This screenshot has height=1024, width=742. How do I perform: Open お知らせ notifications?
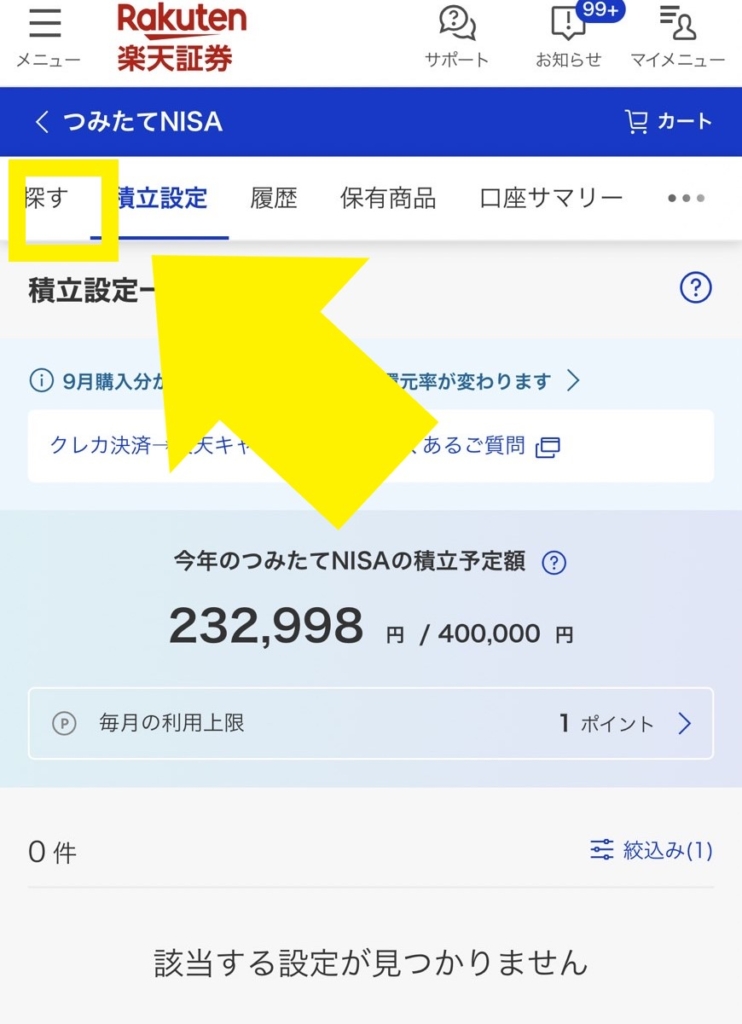click(568, 37)
